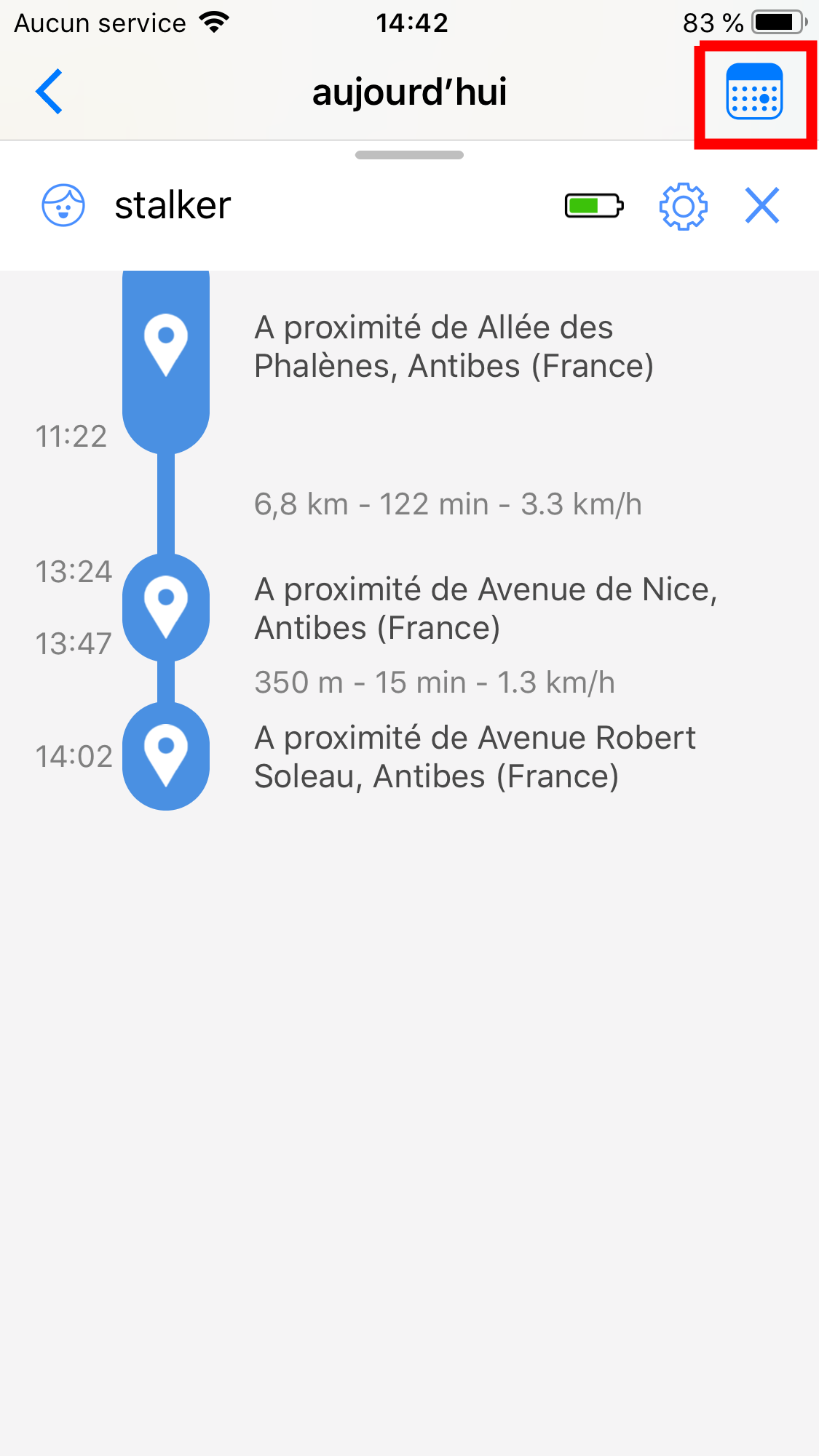Open the 350 m trip segment
Screen dimensions: 819x1456
pos(435,683)
